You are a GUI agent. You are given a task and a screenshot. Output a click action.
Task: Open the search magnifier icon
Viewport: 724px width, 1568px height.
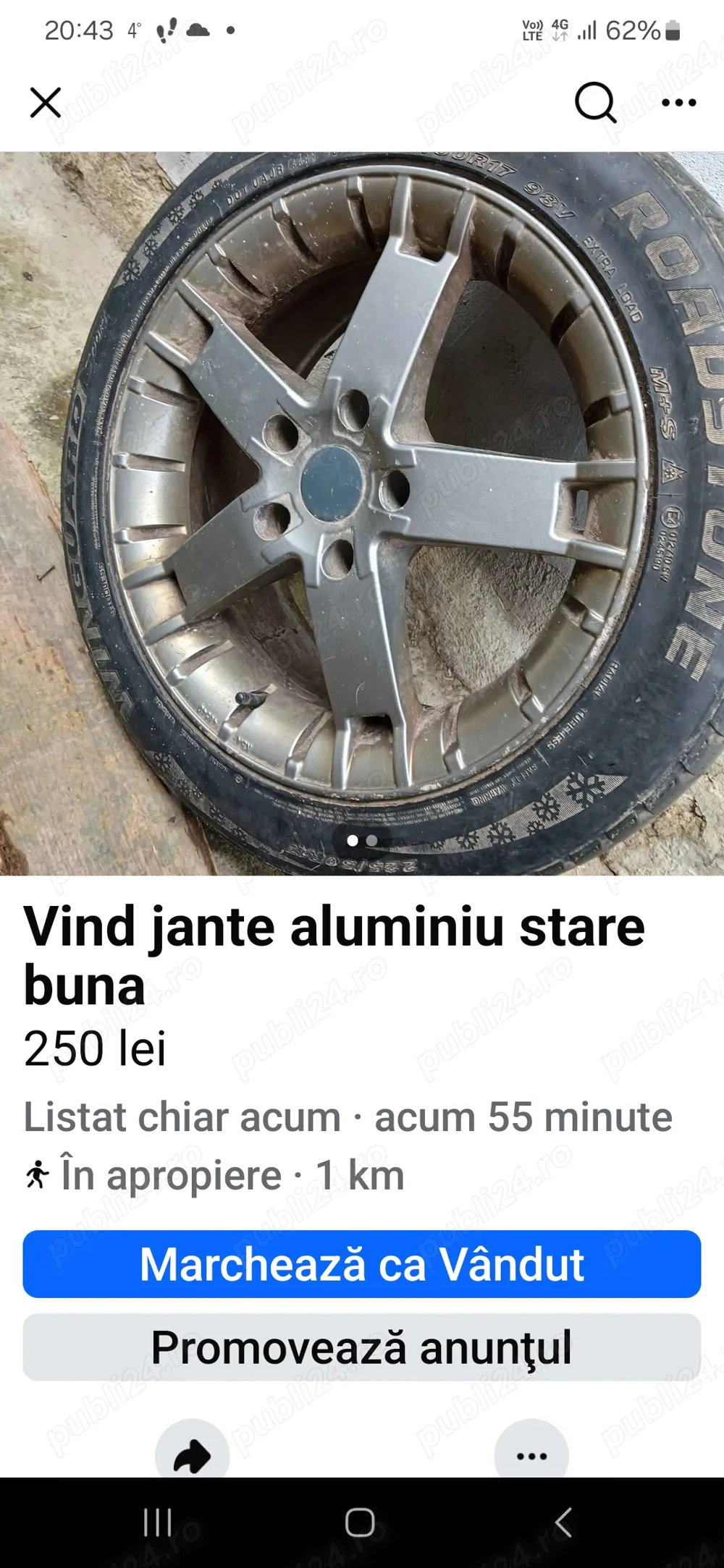tap(595, 102)
